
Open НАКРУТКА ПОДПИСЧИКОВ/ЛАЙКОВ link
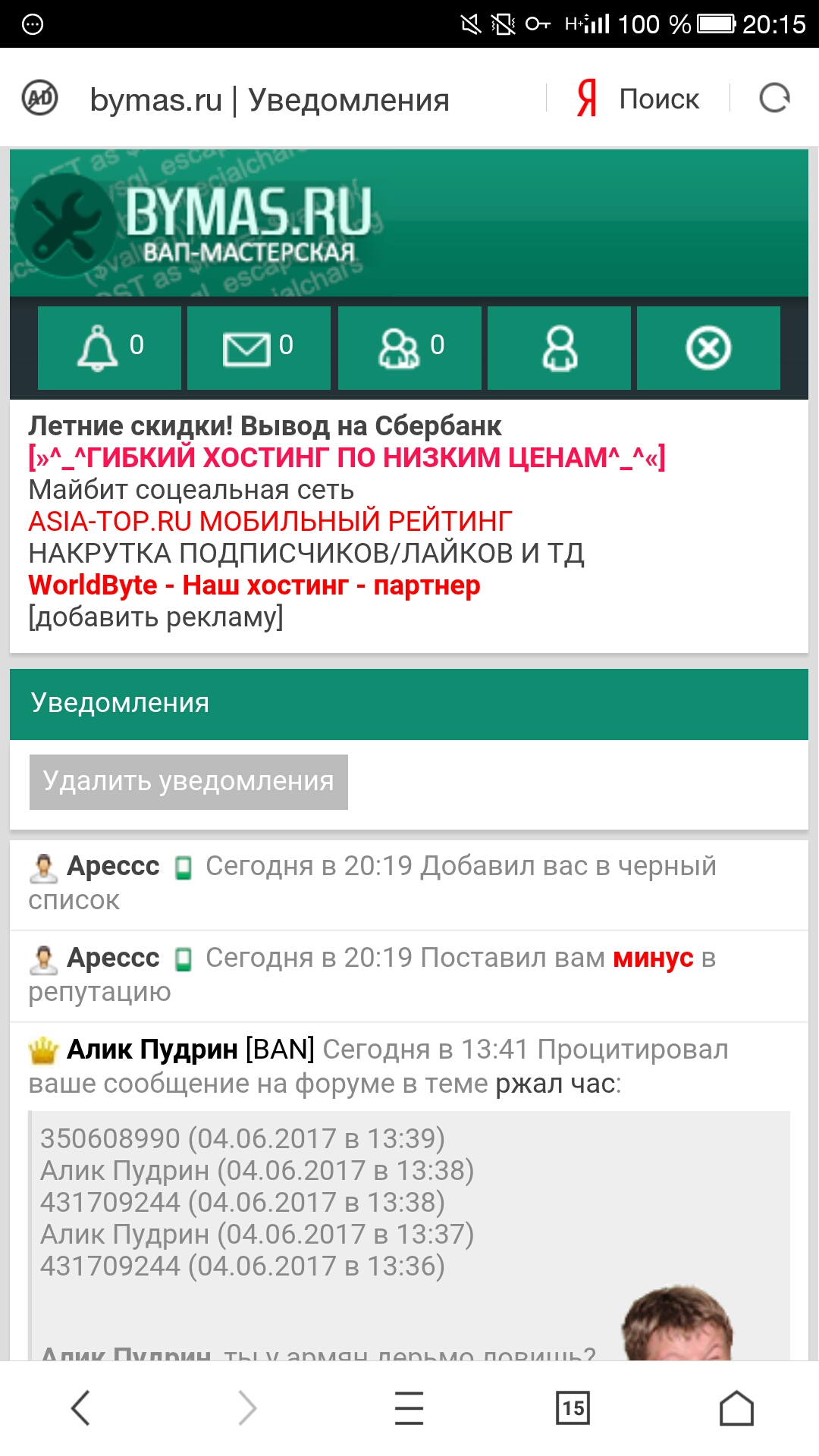pyautogui.click(x=306, y=554)
